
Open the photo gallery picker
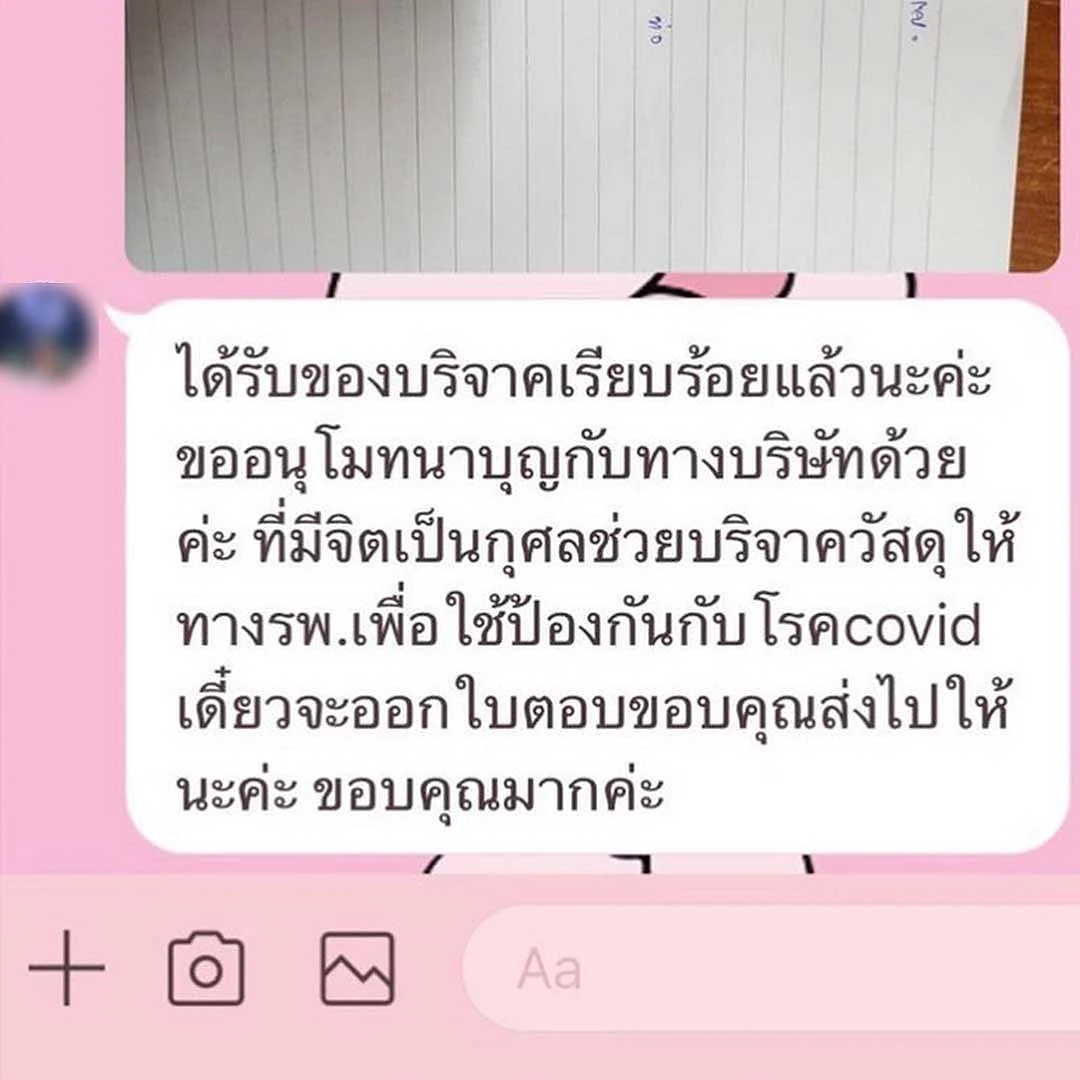[x=357, y=968]
